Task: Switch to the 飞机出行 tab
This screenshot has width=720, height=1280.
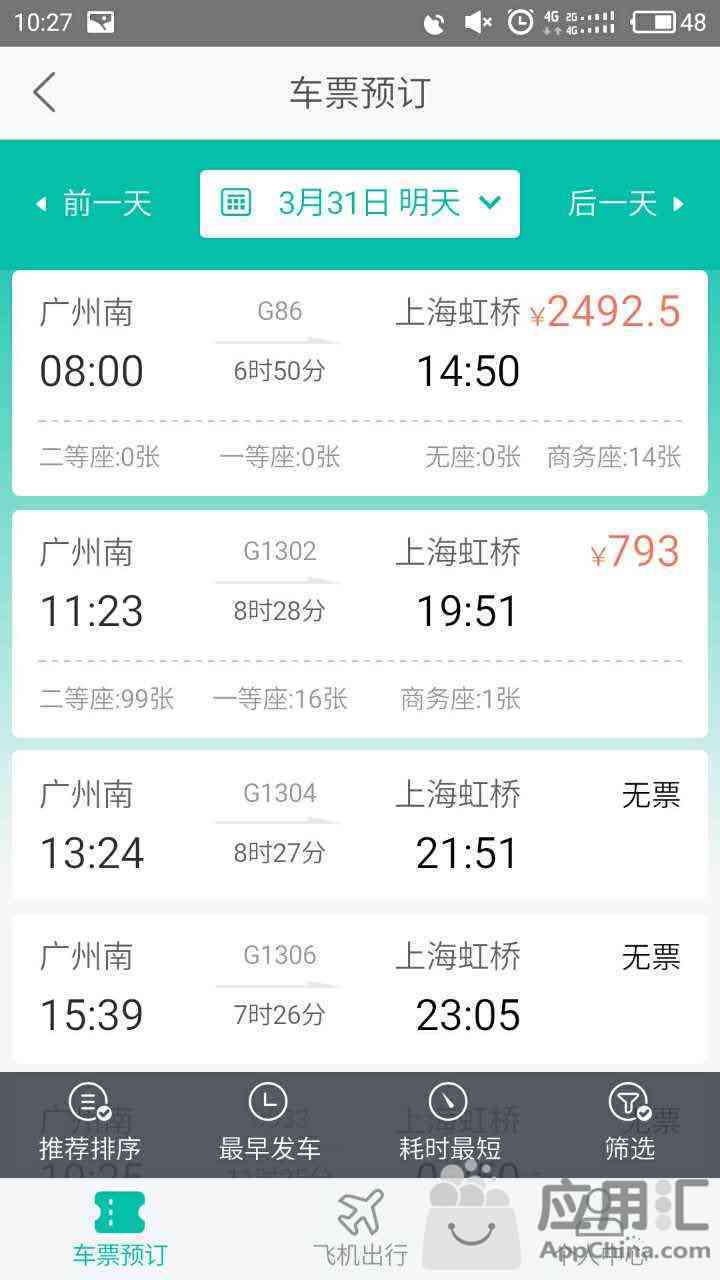Action: [x=360, y=1229]
